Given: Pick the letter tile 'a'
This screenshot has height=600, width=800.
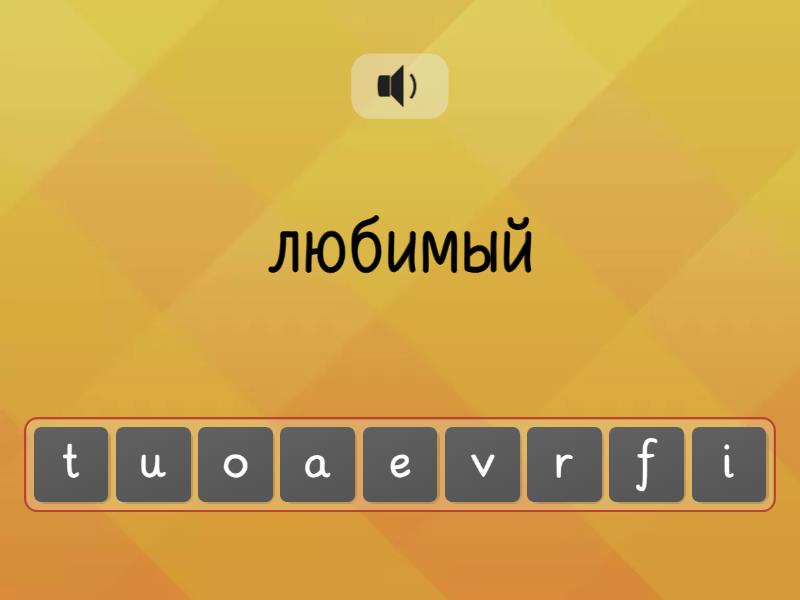Looking at the screenshot, I should pyautogui.click(x=317, y=465).
